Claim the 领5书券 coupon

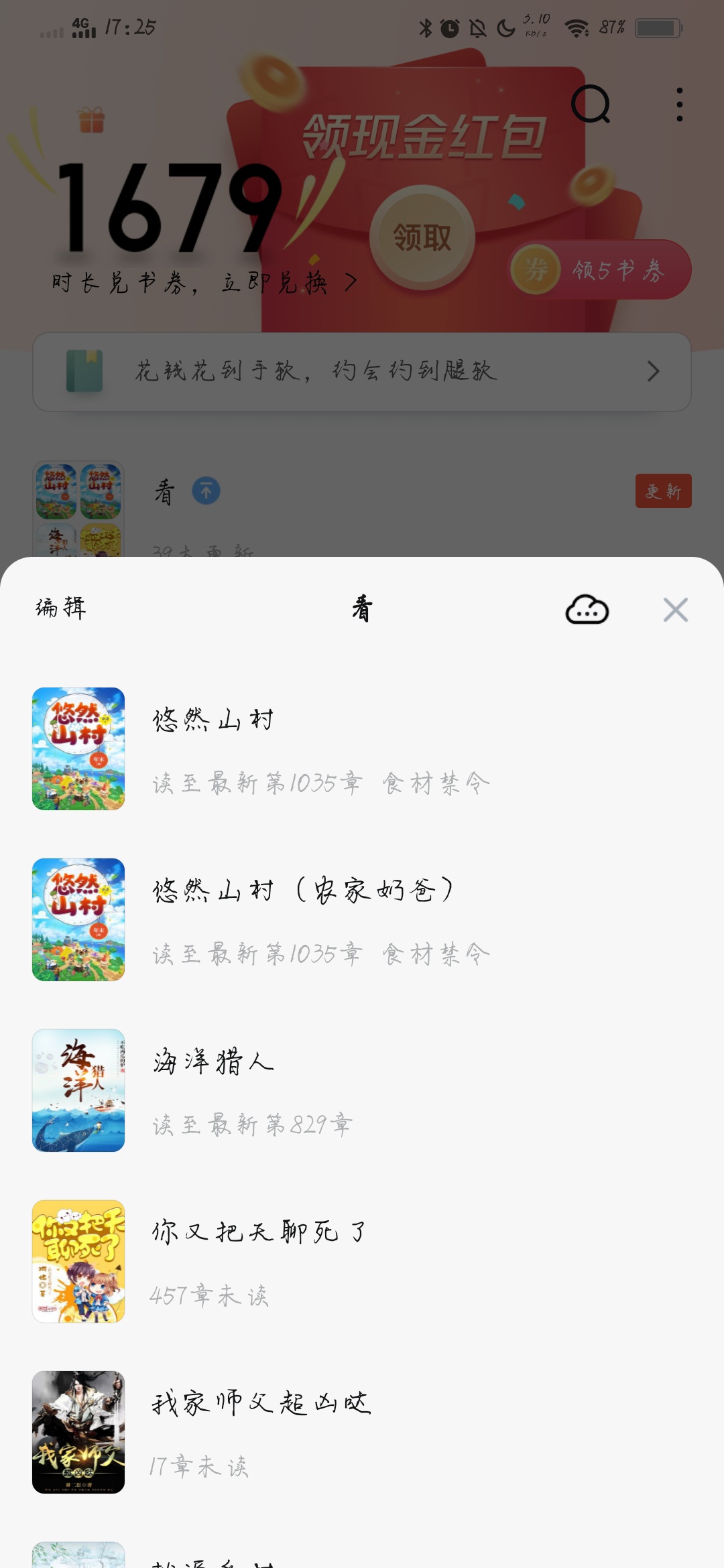click(601, 270)
